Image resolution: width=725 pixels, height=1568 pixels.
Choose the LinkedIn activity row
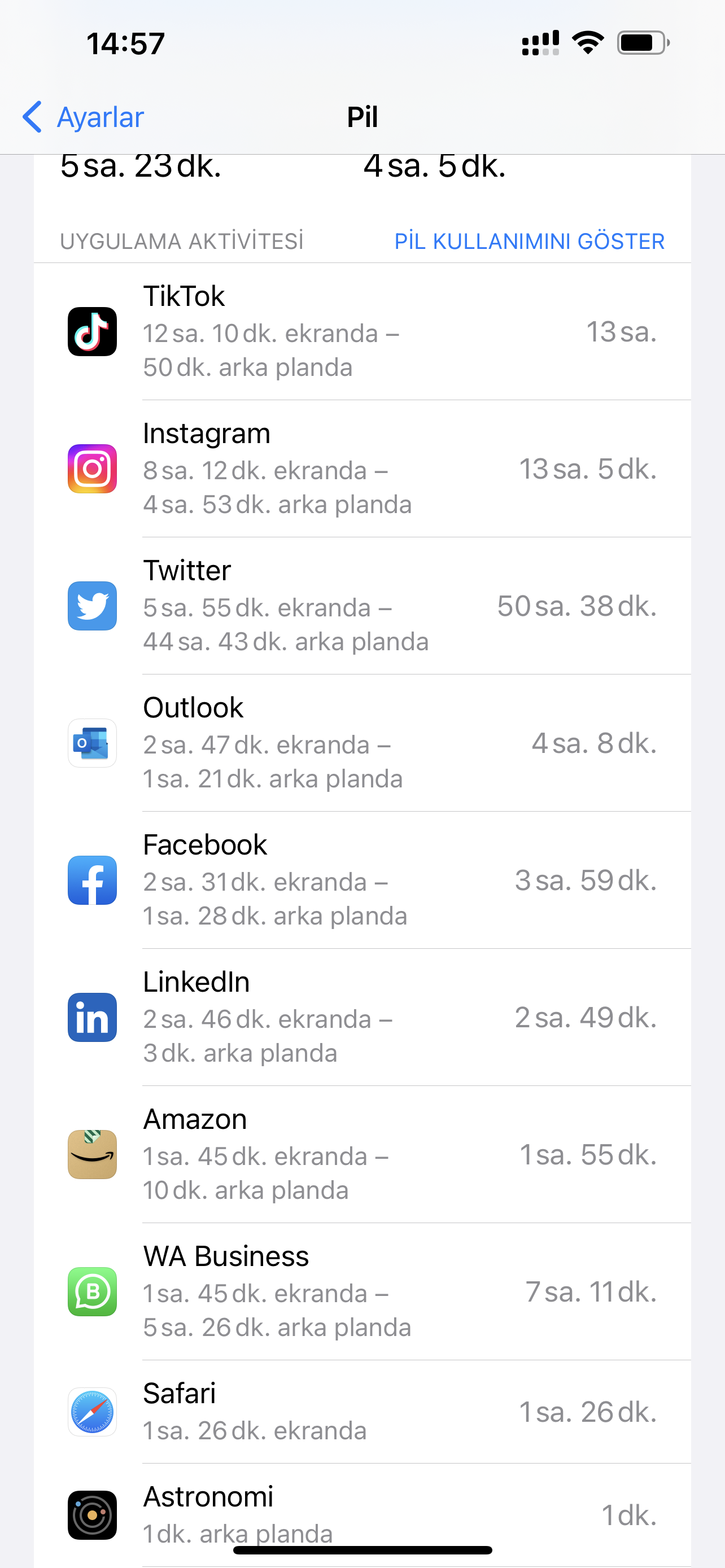click(x=362, y=1017)
